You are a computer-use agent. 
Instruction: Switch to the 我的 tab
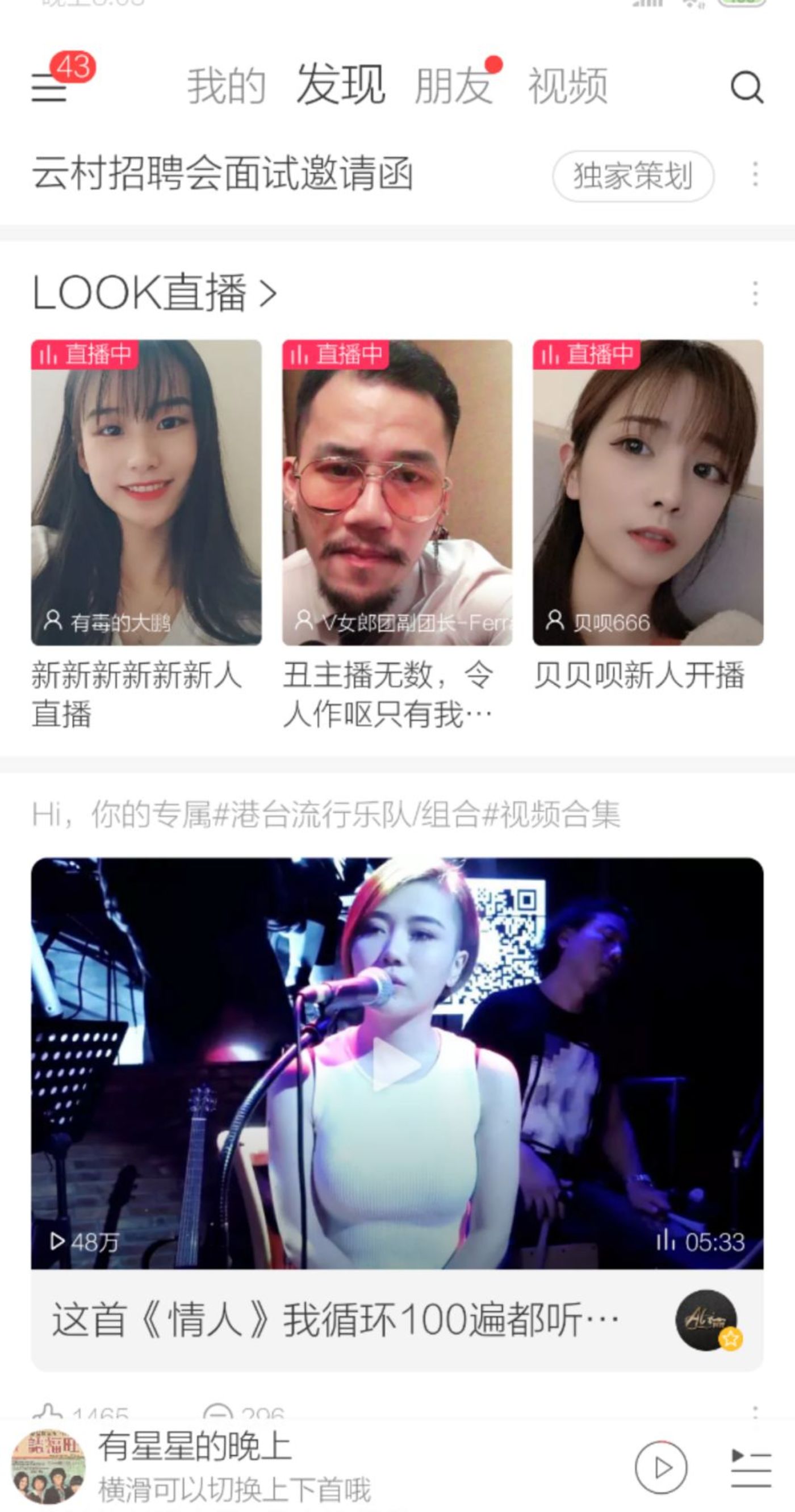tap(227, 86)
